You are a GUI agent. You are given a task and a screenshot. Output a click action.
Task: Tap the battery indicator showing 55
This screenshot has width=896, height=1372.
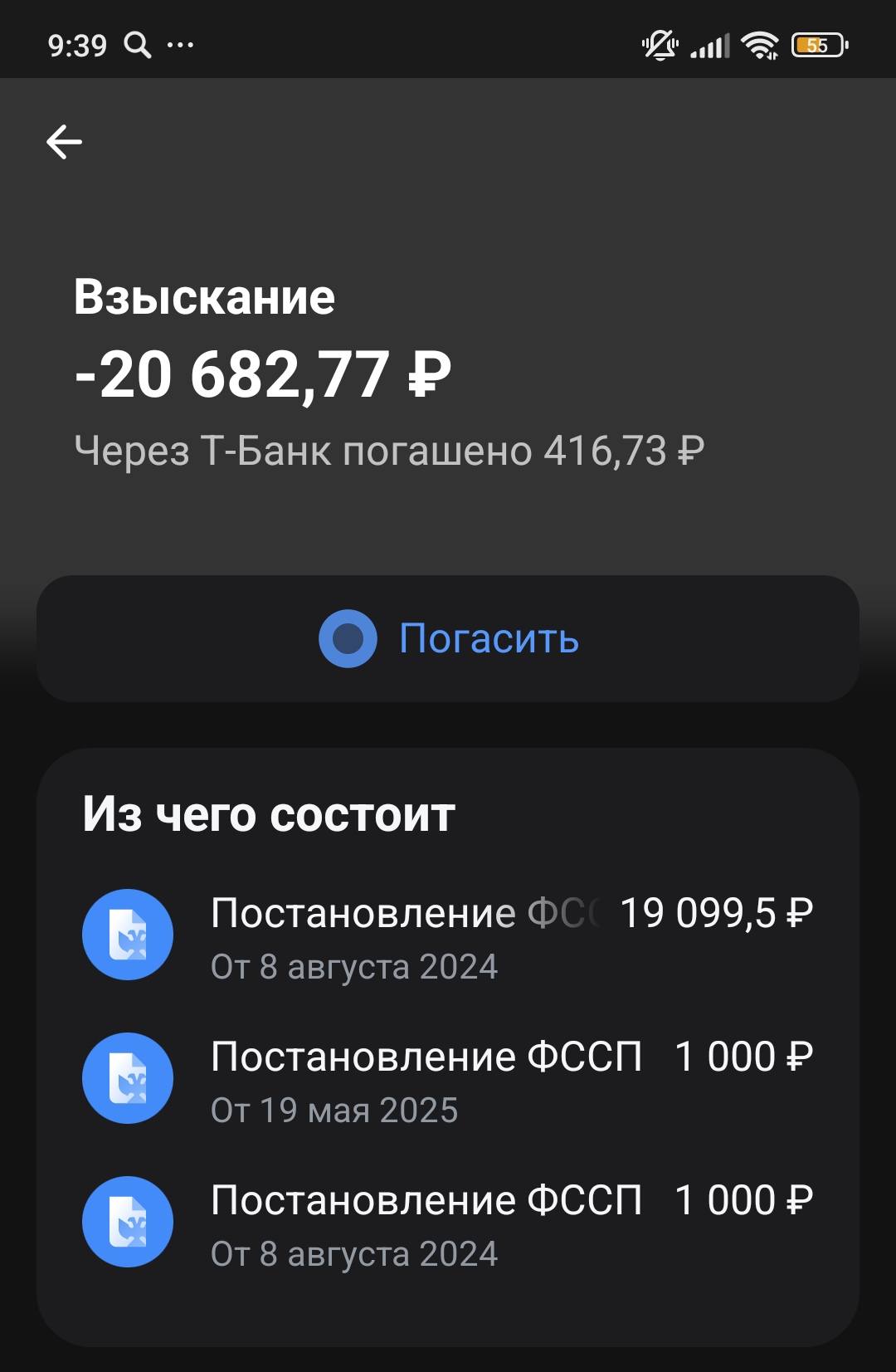pyautogui.click(x=817, y=46)
